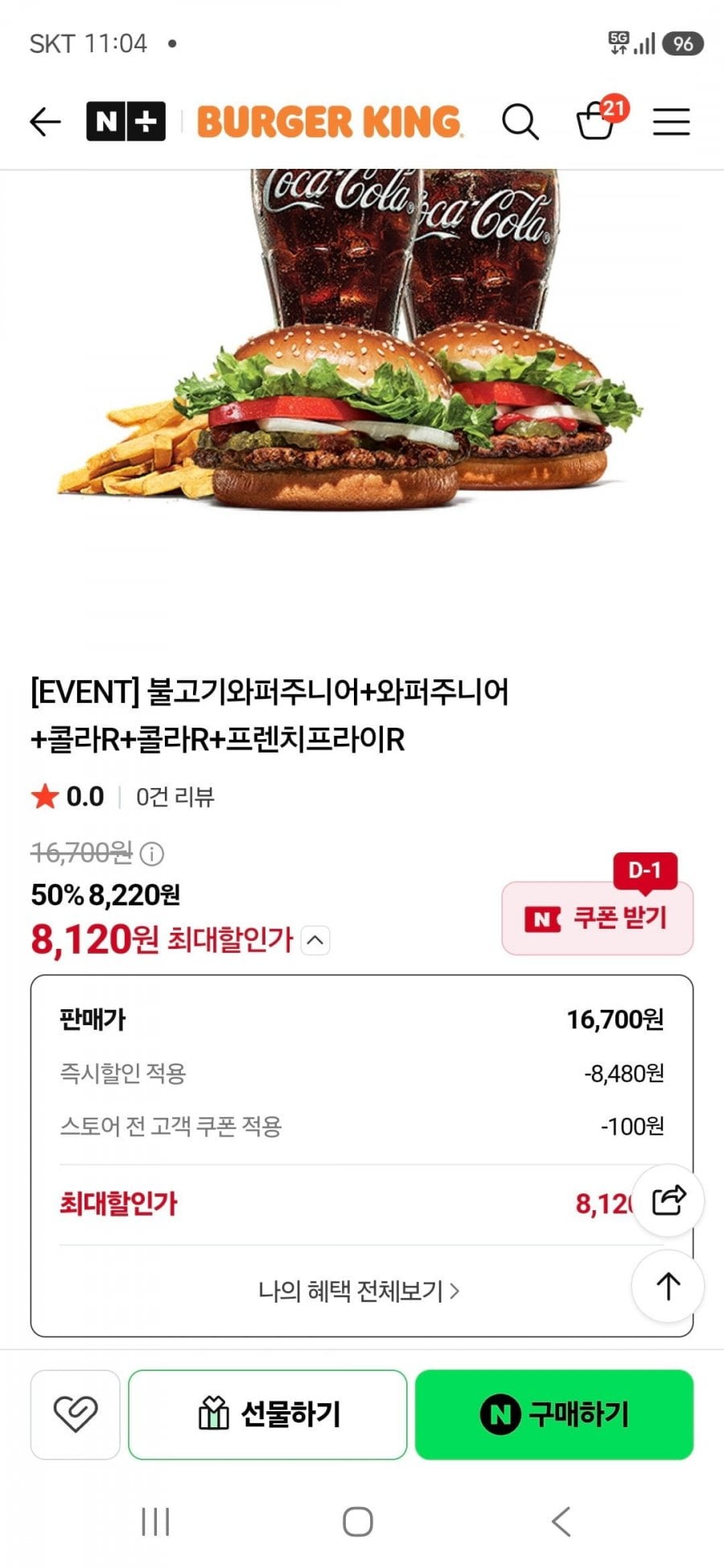Tap the green 구매하기 buy button
Screen dimensions: 724x1568
coord(554,1414)
